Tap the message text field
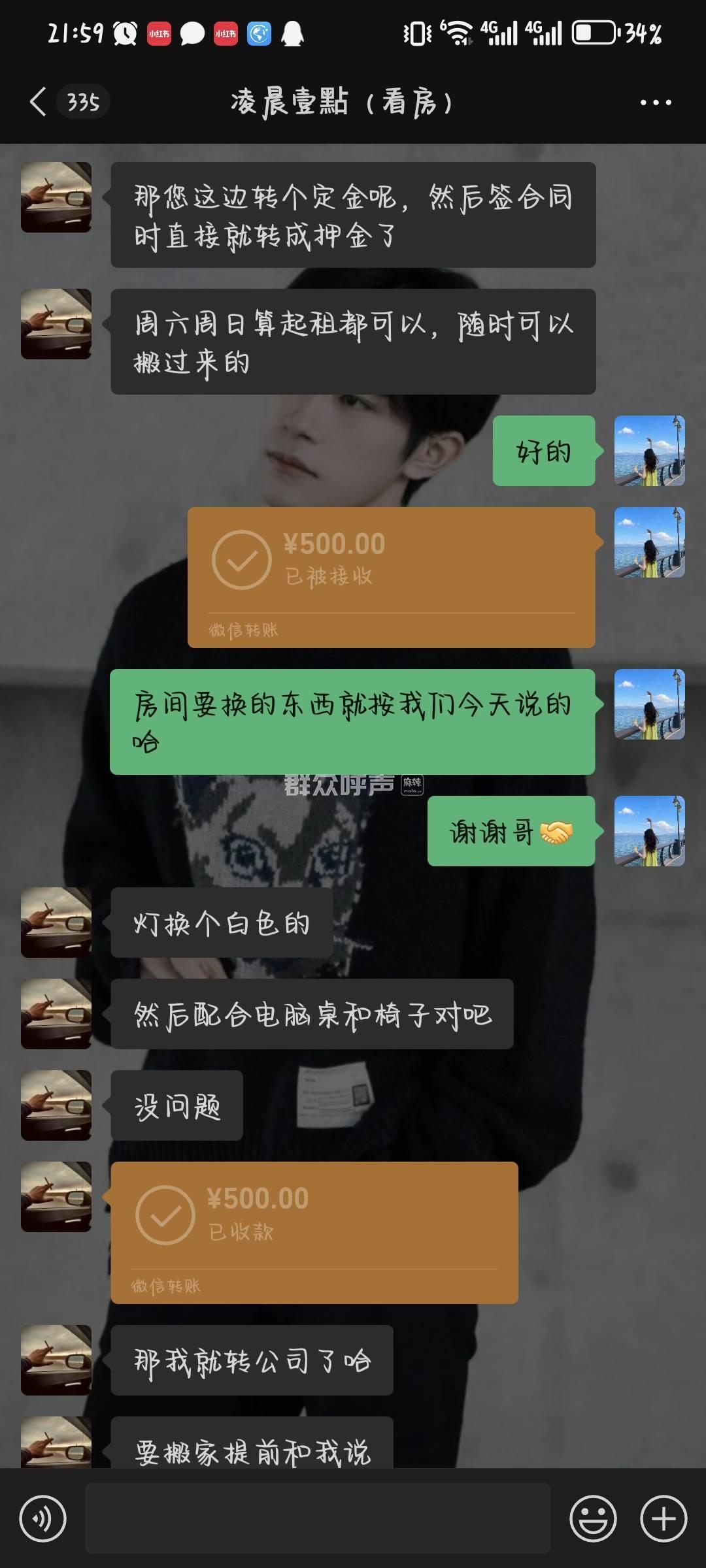Screen dimensions: 706x1568 pyautogui.click(x=318, y=1518)
